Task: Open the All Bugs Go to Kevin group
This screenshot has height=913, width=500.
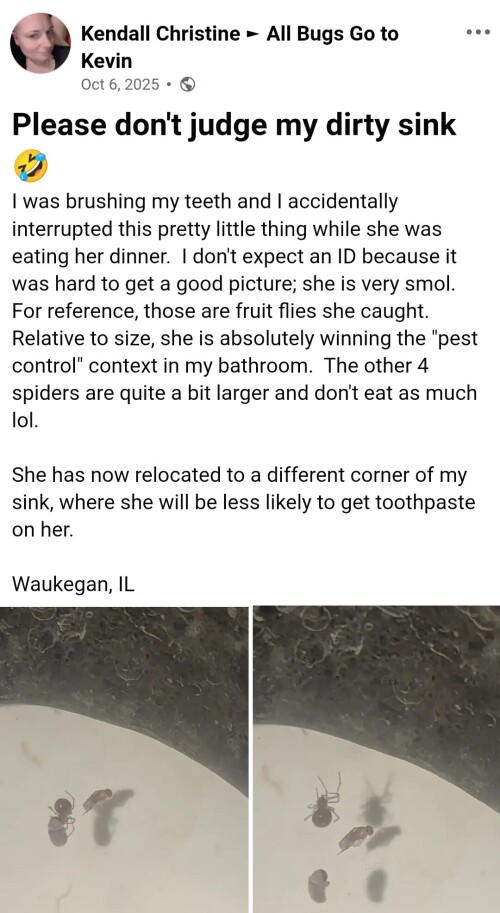Action: click(x=240, y=47)
